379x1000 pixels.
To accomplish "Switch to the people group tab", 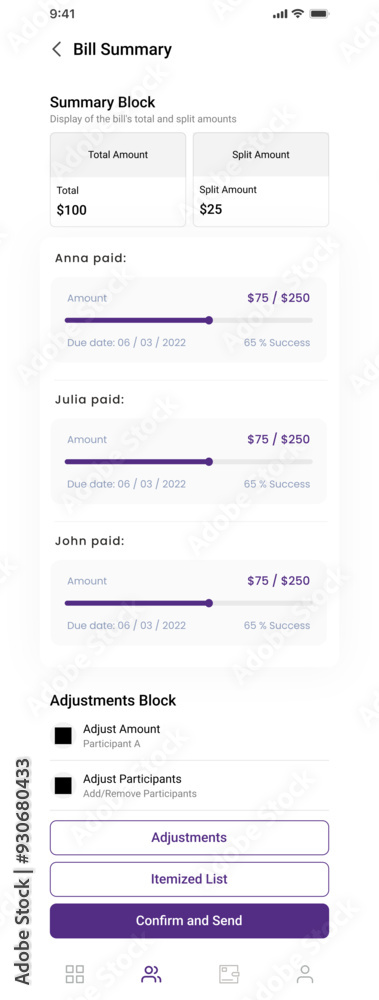I will 151,974.
